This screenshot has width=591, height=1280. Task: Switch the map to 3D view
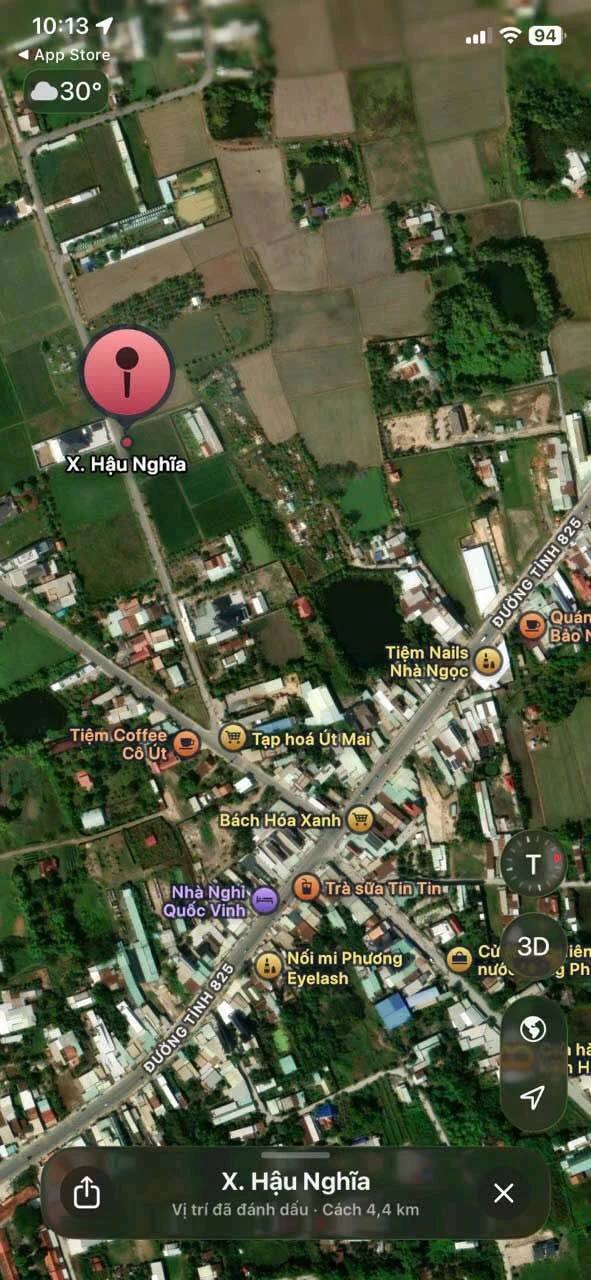533,946
